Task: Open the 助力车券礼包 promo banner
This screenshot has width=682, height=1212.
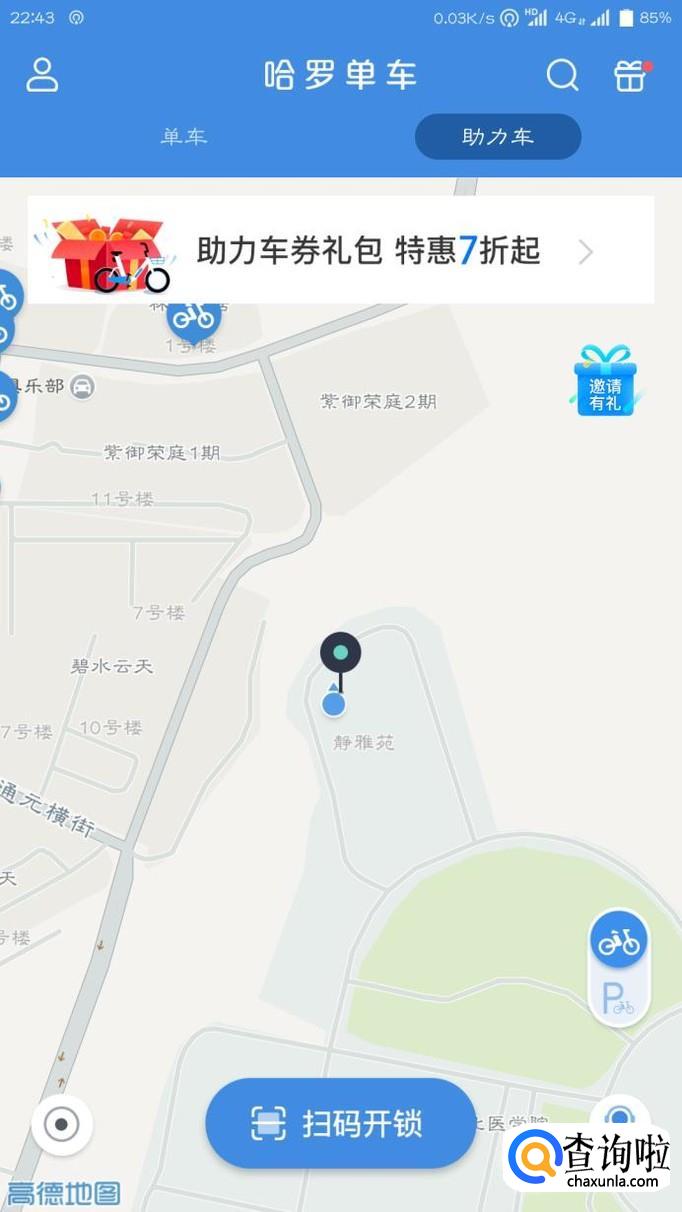Action: pos(340,250)
